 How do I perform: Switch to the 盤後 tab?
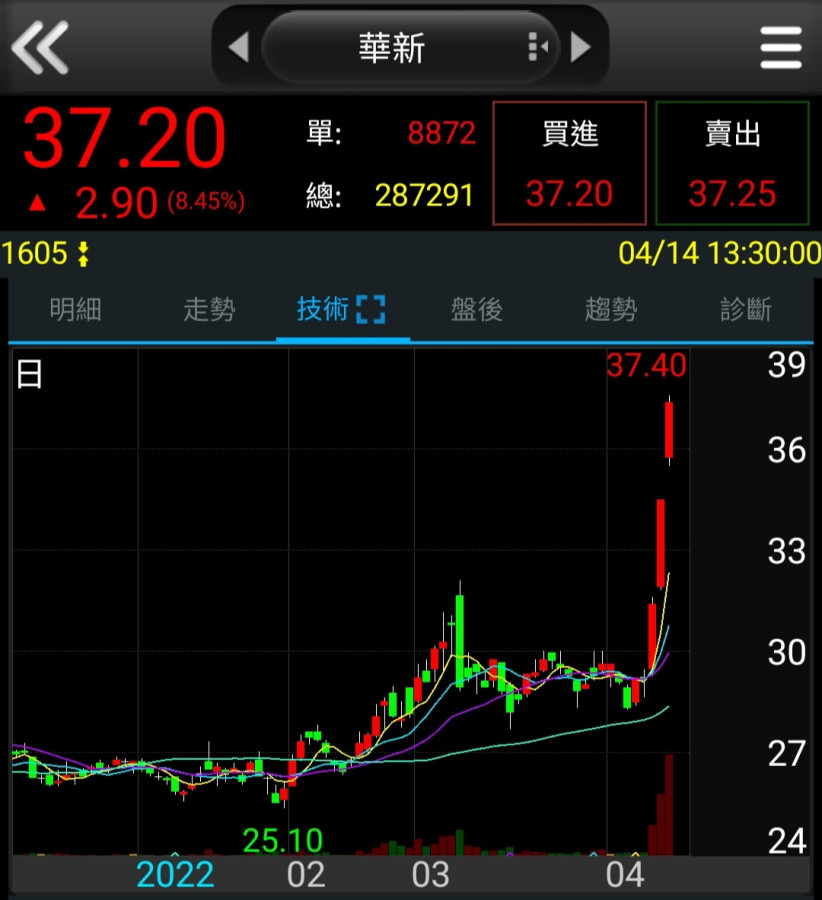coord(476,310)
